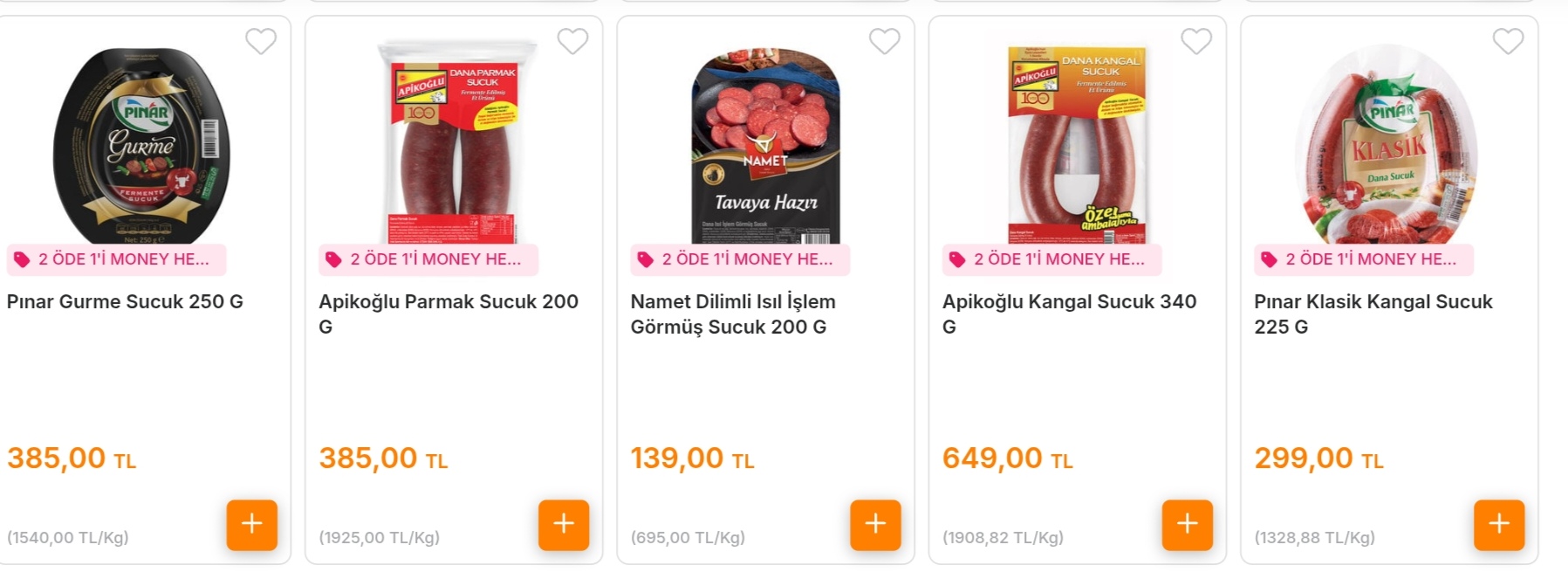
Task: Add Pınar Klasik Kangal Sucuk to cart
Action: point(1499,524)
